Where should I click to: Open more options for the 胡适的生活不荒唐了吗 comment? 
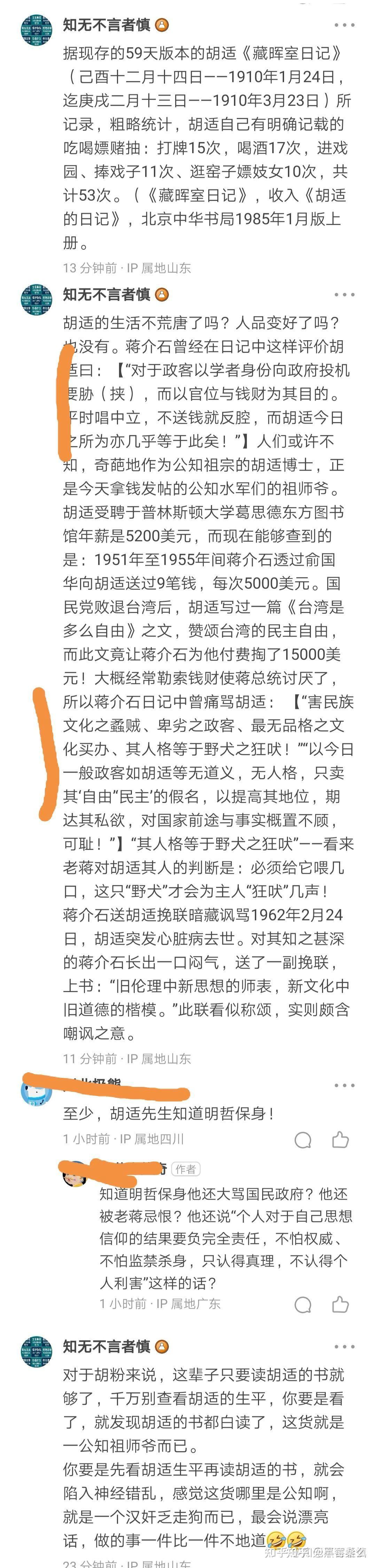coord(344,295)
